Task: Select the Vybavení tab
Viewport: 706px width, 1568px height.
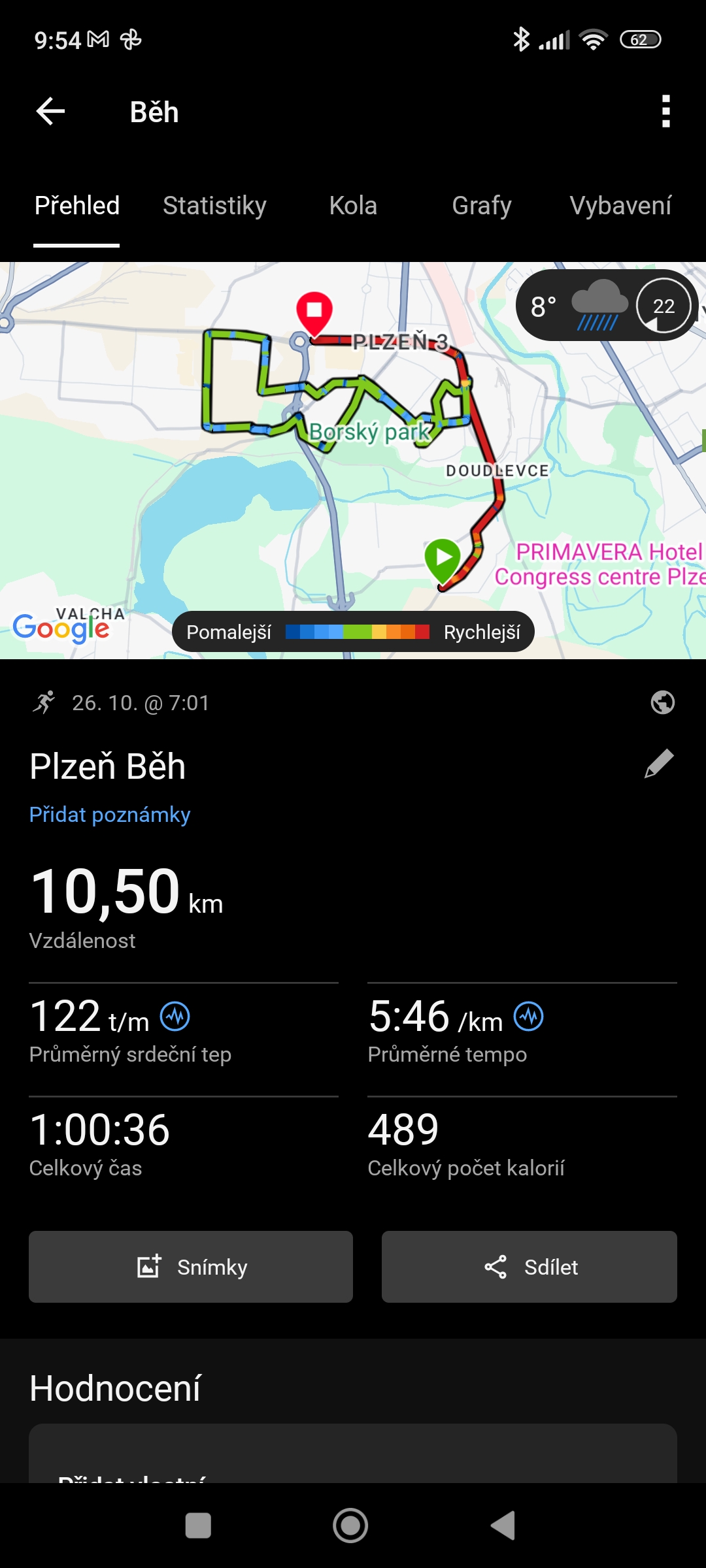Action: (x=620, y=206)
